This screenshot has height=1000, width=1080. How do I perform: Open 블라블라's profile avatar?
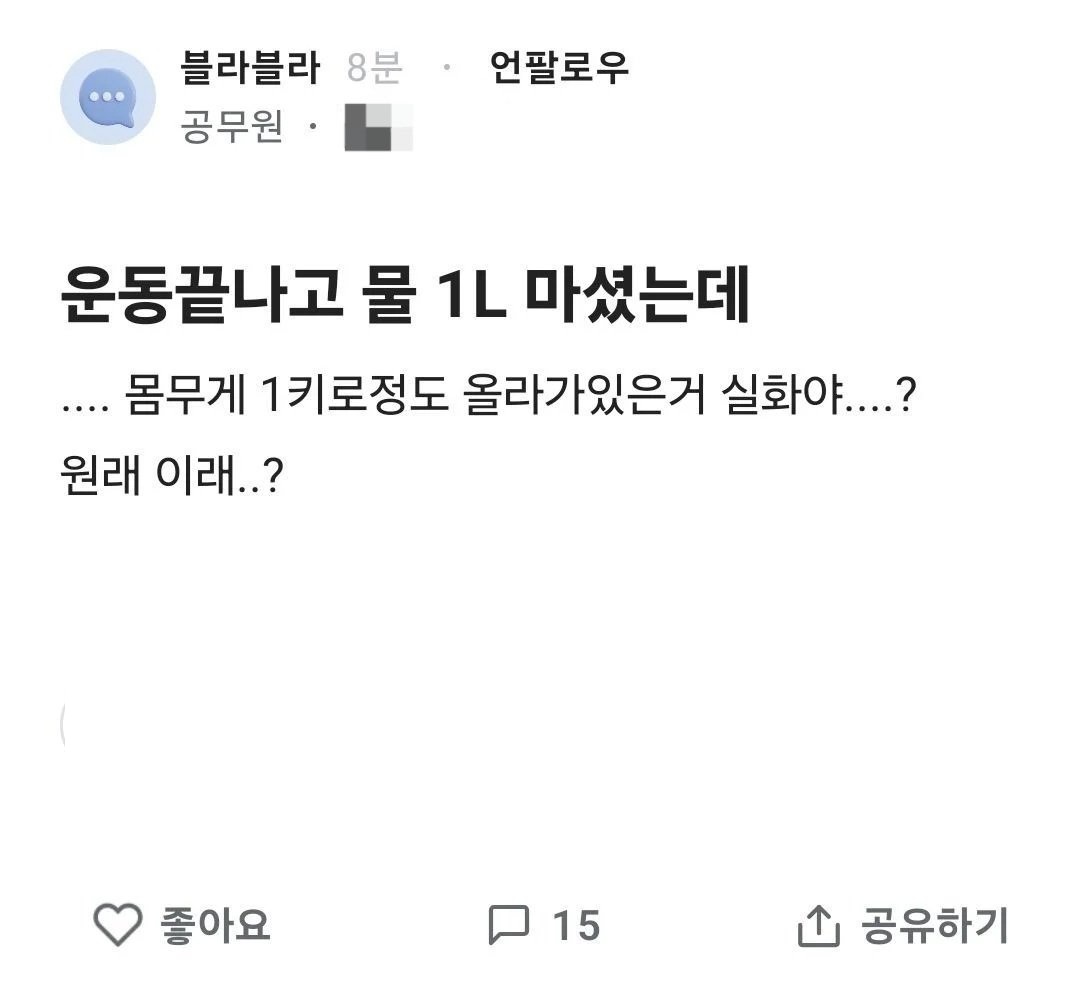[x=108, y=97]
